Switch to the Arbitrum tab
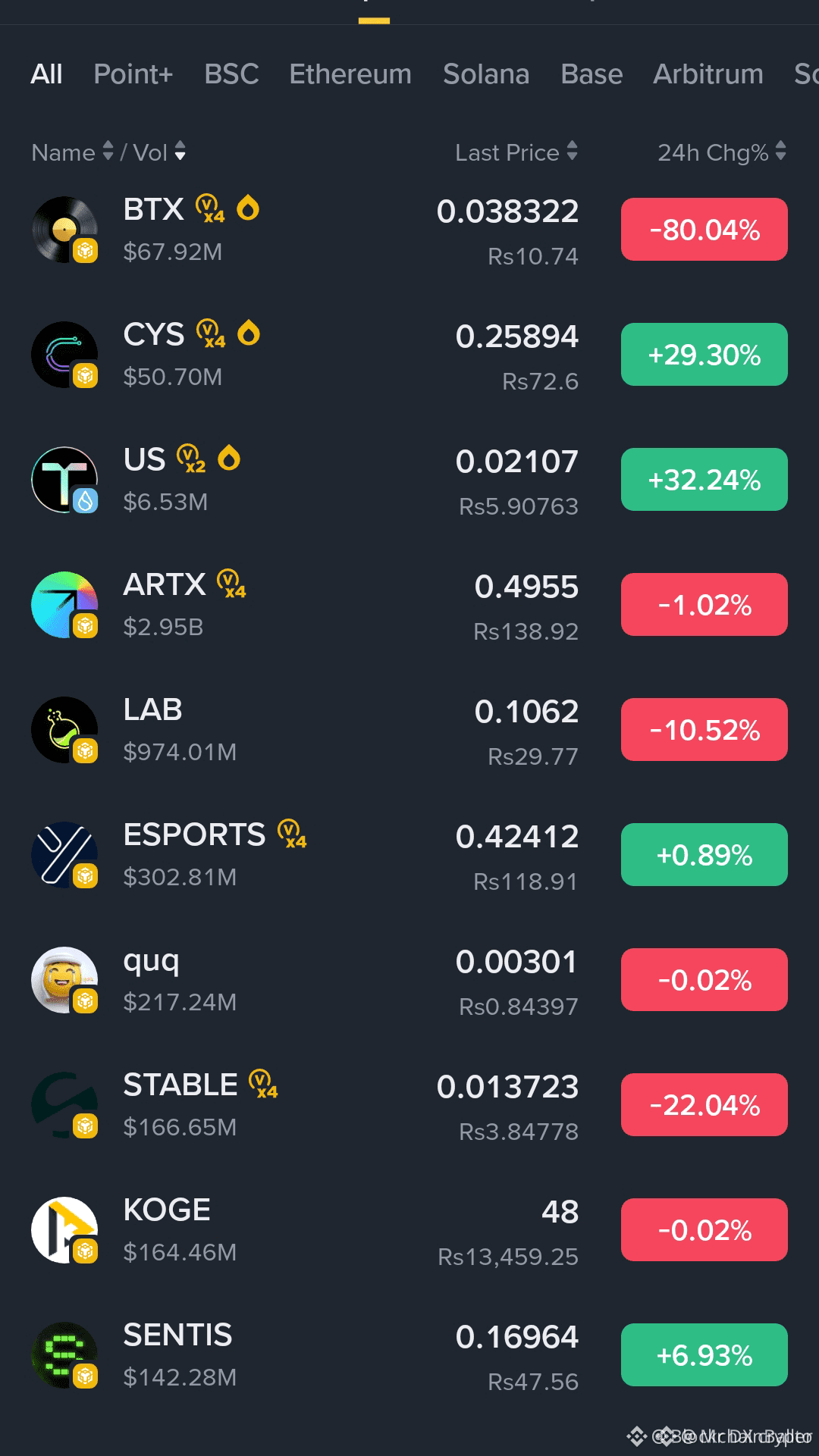819x1456 pixels. (708, 74)
